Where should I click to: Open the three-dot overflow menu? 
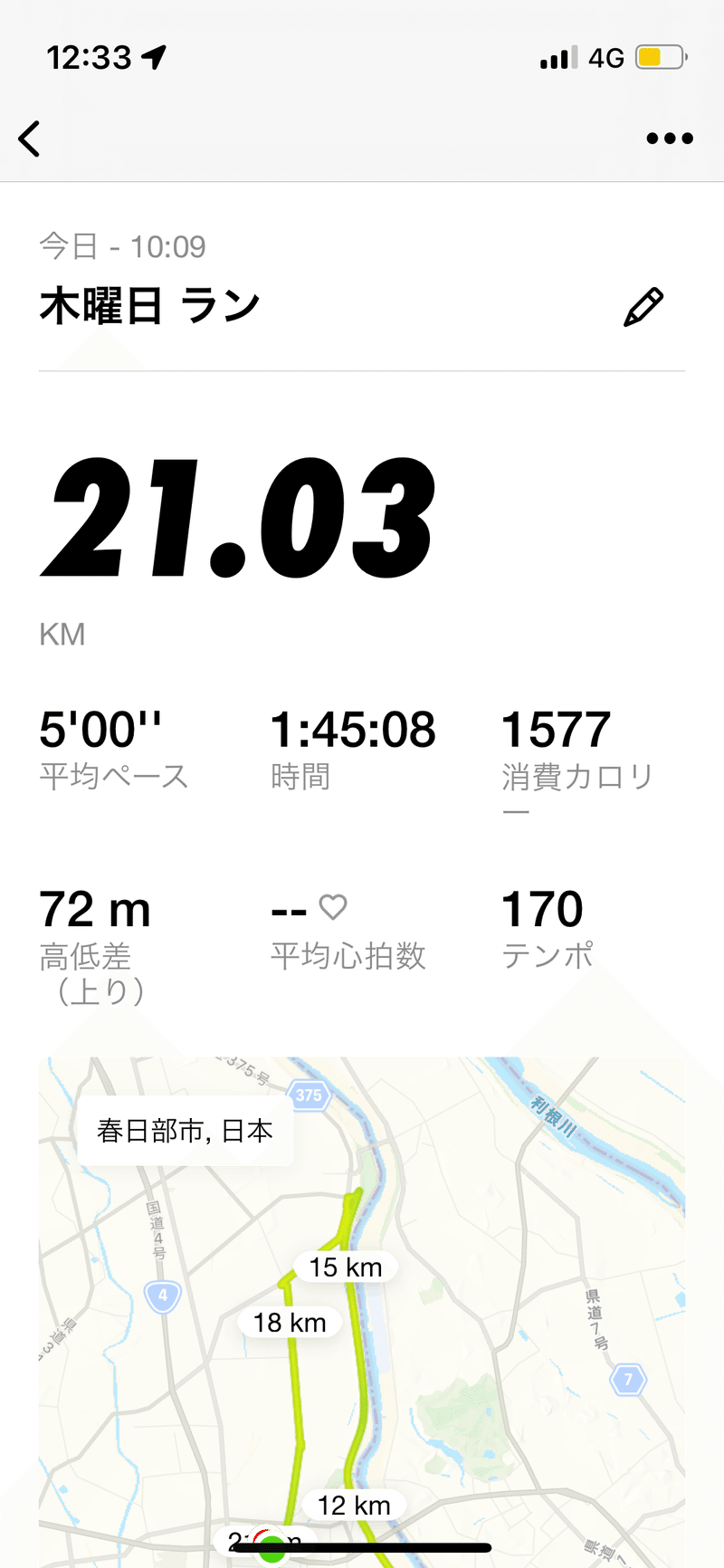click(x=670, y=139)
